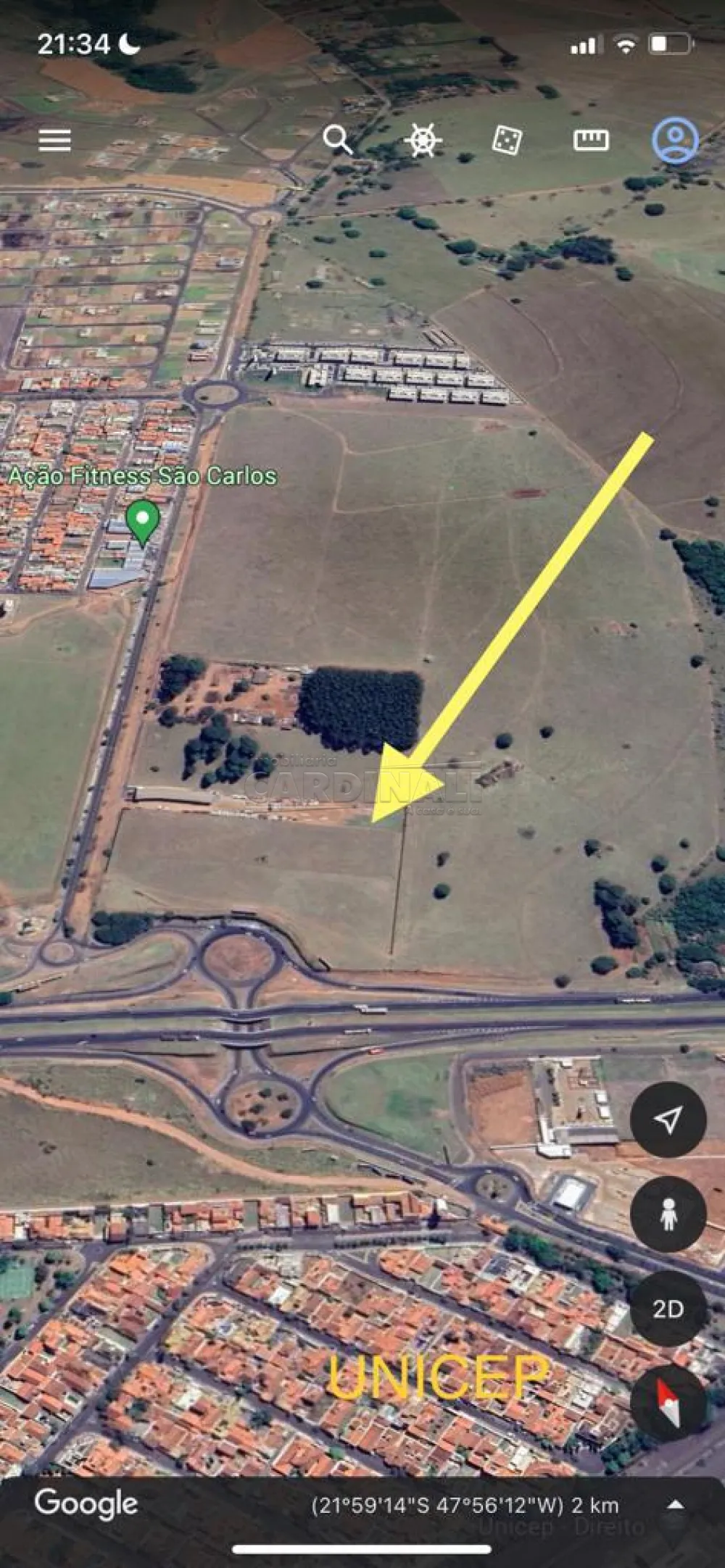Select the Ação Fitness São Carlos label
The width and height of the screenshot is (725, 1568).
click(x=142, y=477)
